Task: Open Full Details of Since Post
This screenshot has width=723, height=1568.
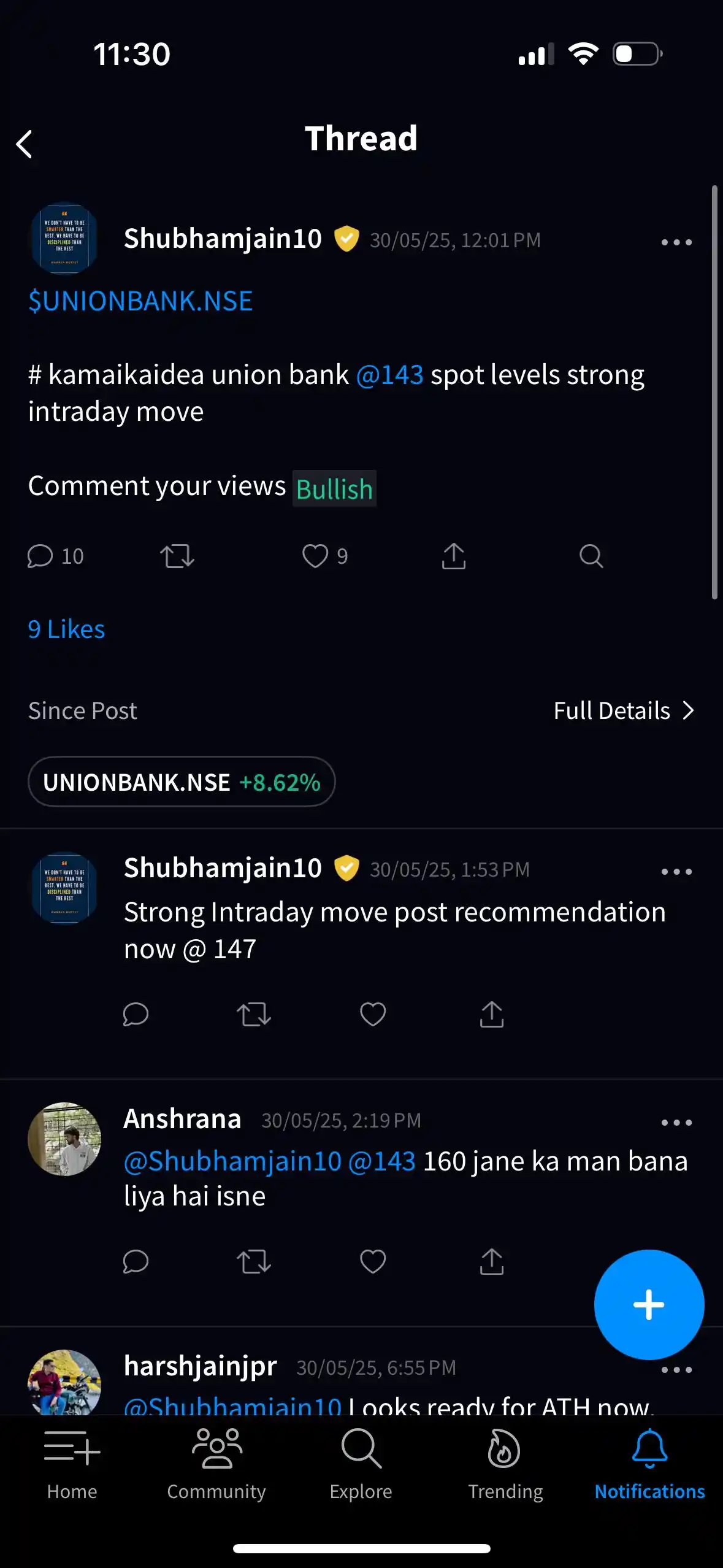Action: [623, 710]
